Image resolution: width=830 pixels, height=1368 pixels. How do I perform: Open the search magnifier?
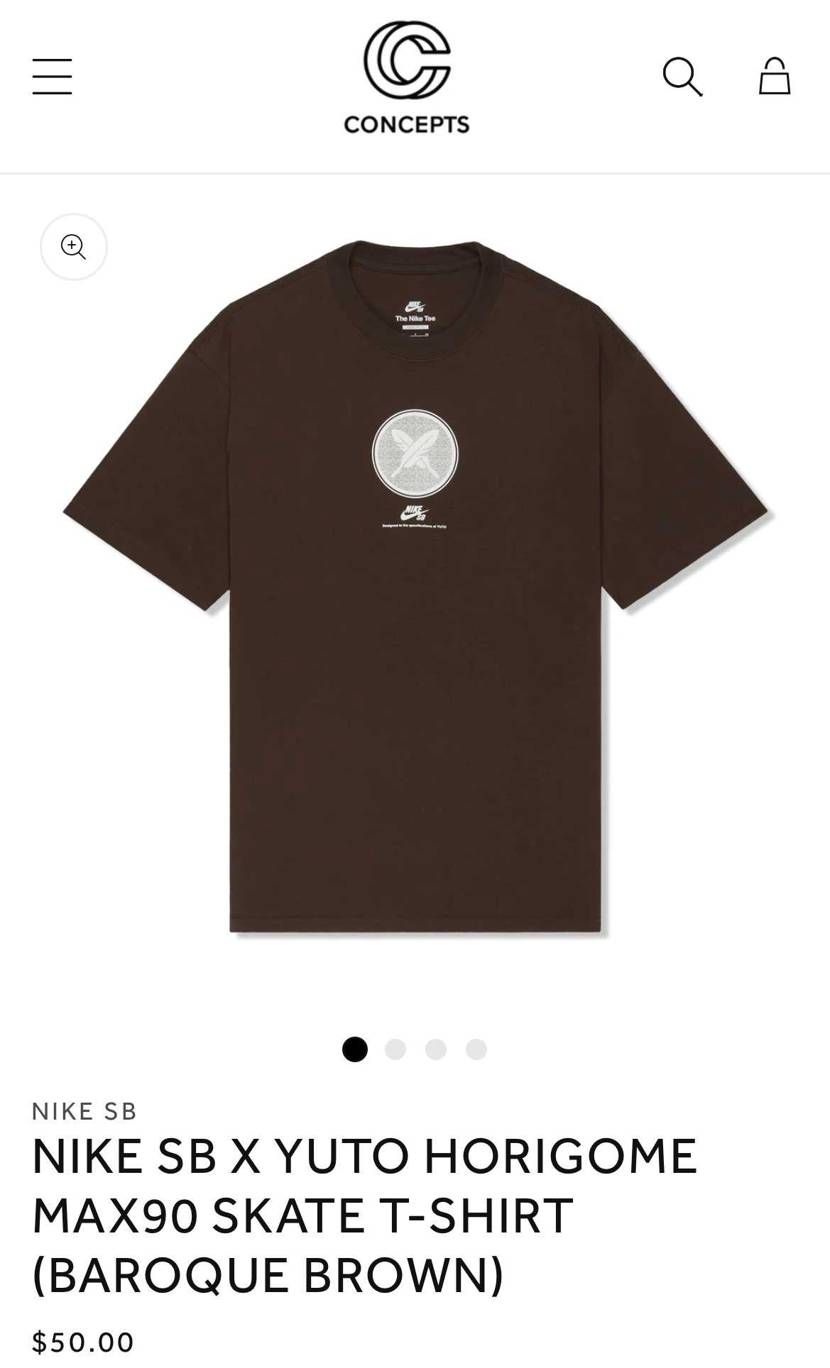click(x=682, y=77)
